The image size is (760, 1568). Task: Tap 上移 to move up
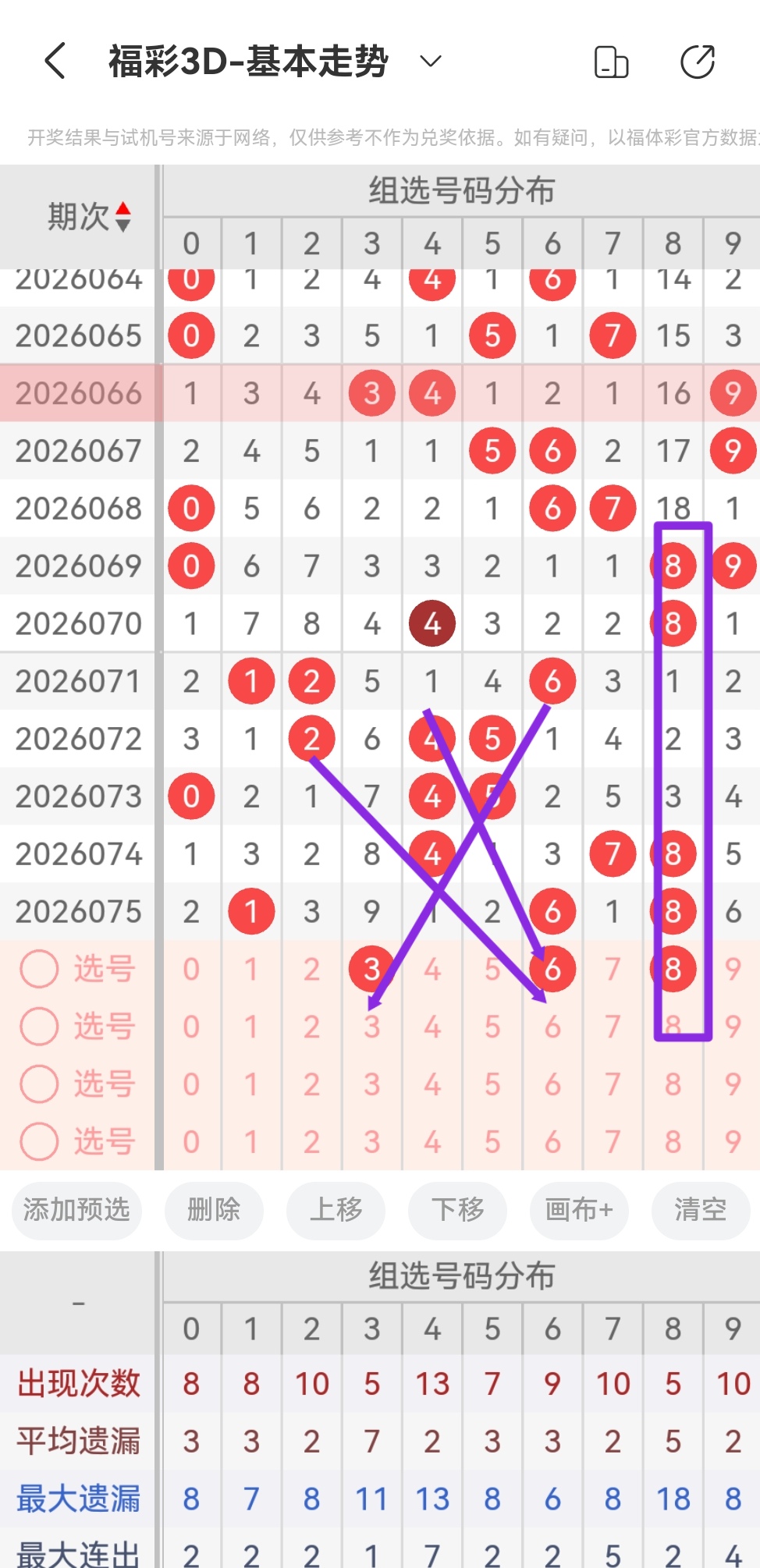tap(336, 1210)
